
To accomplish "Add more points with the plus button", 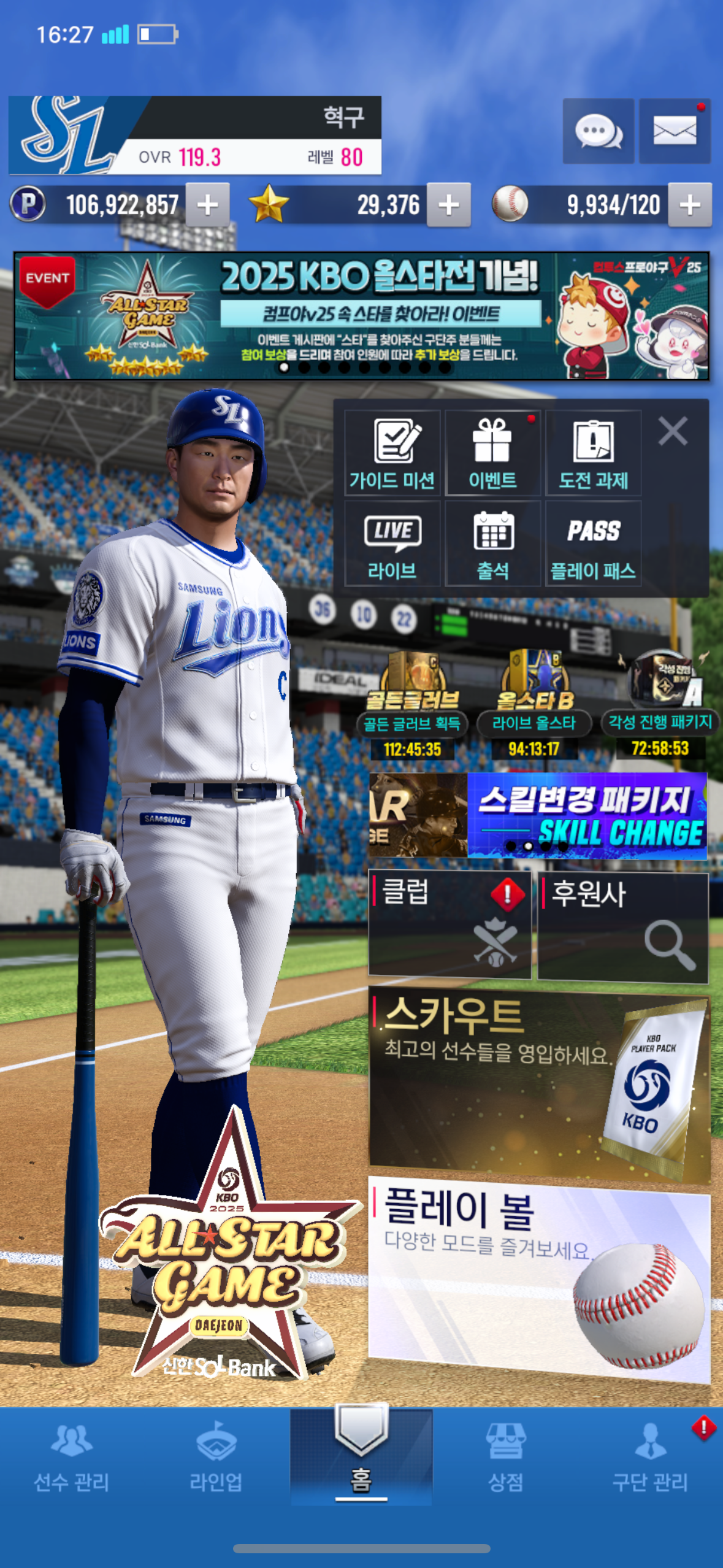I will point(207,205).
